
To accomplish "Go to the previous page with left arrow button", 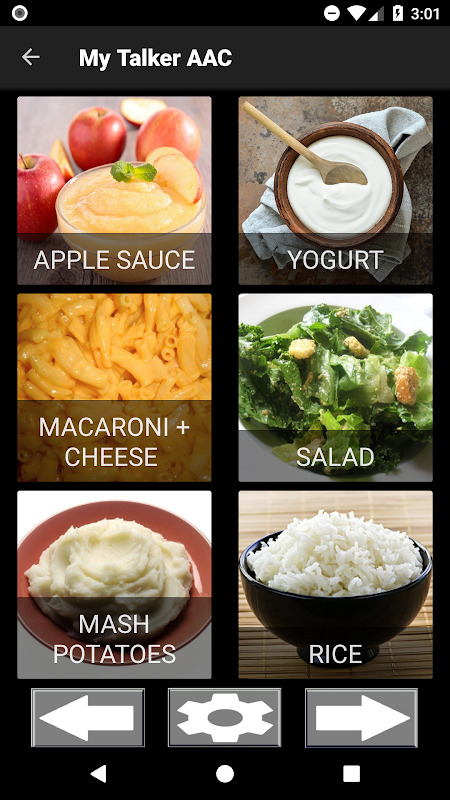I will click(88, 717).
